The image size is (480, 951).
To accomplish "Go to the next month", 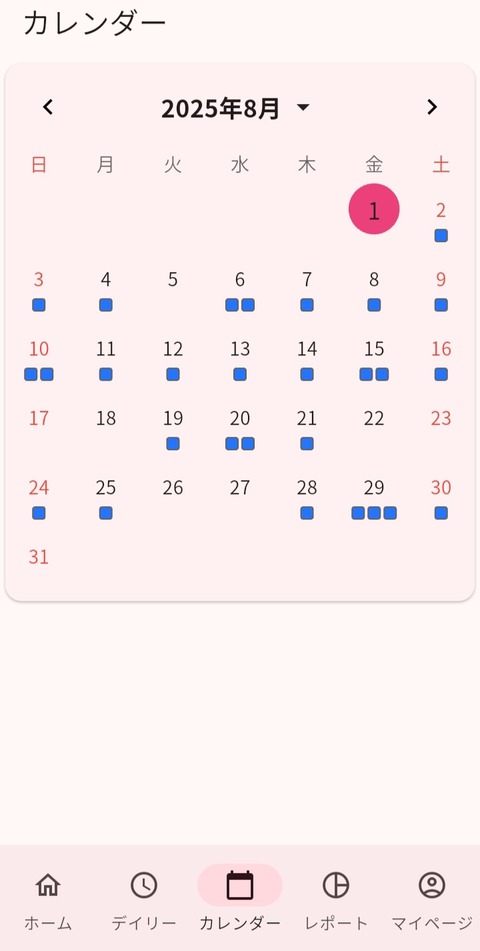I will pos(431,107).
